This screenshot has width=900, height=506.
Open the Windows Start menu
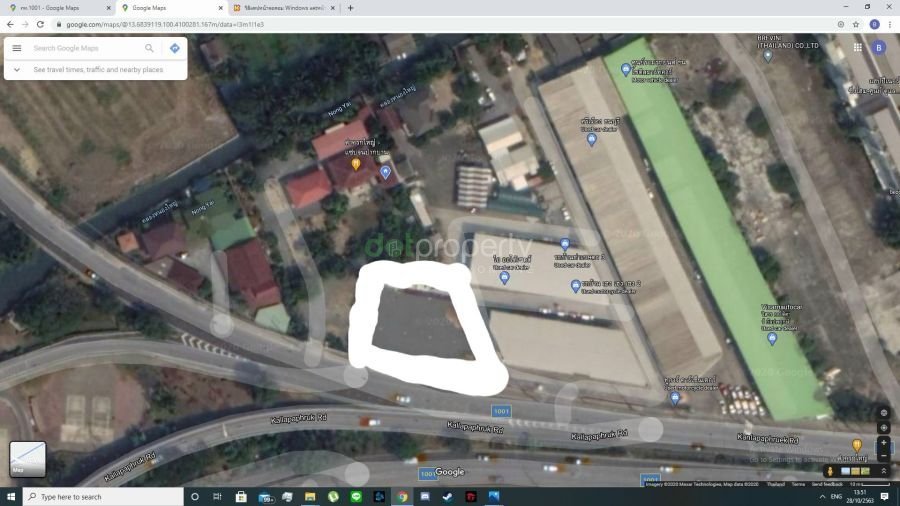coord(11,496)
